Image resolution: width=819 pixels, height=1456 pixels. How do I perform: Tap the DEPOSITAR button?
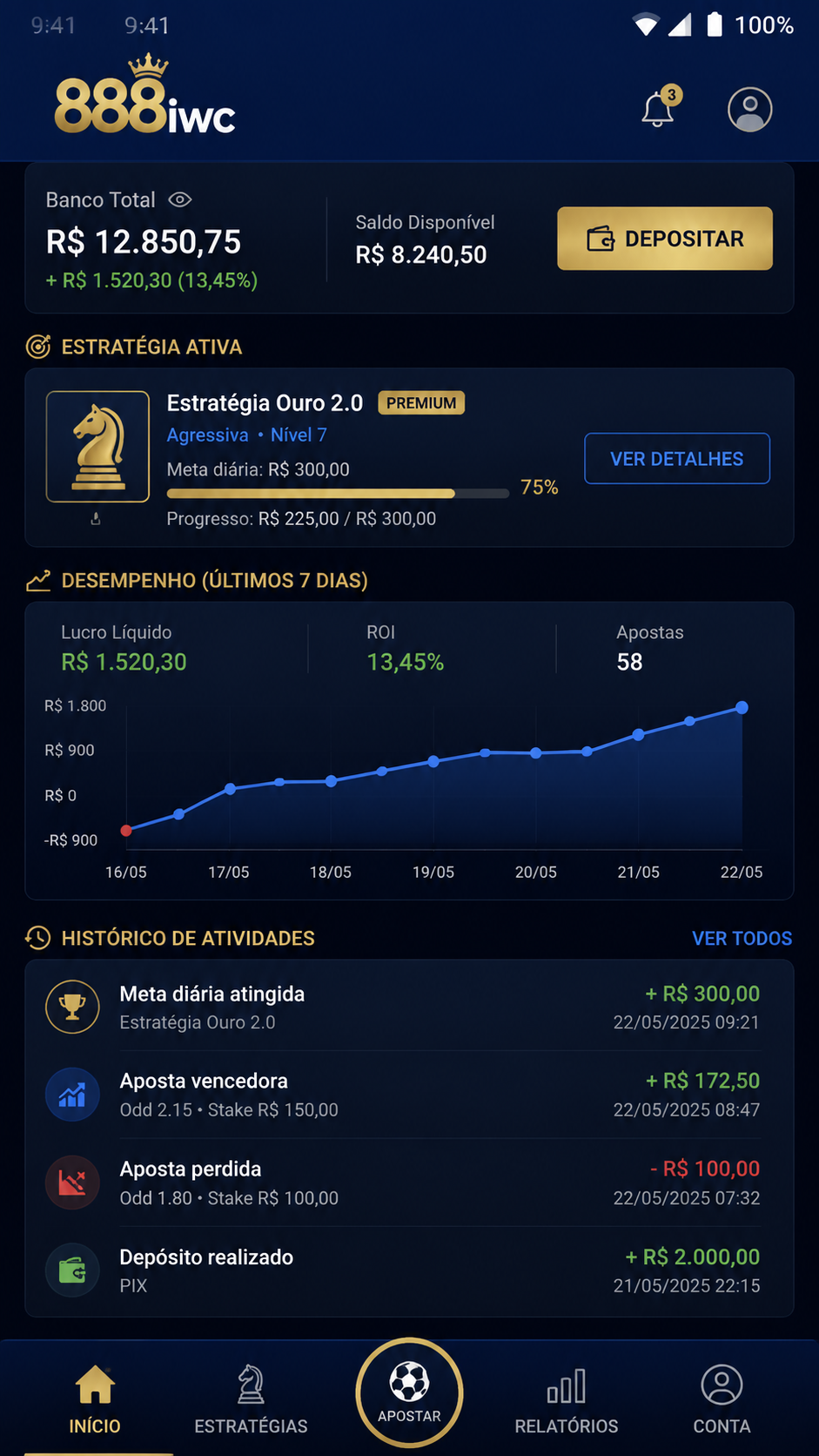coord(665,239)
